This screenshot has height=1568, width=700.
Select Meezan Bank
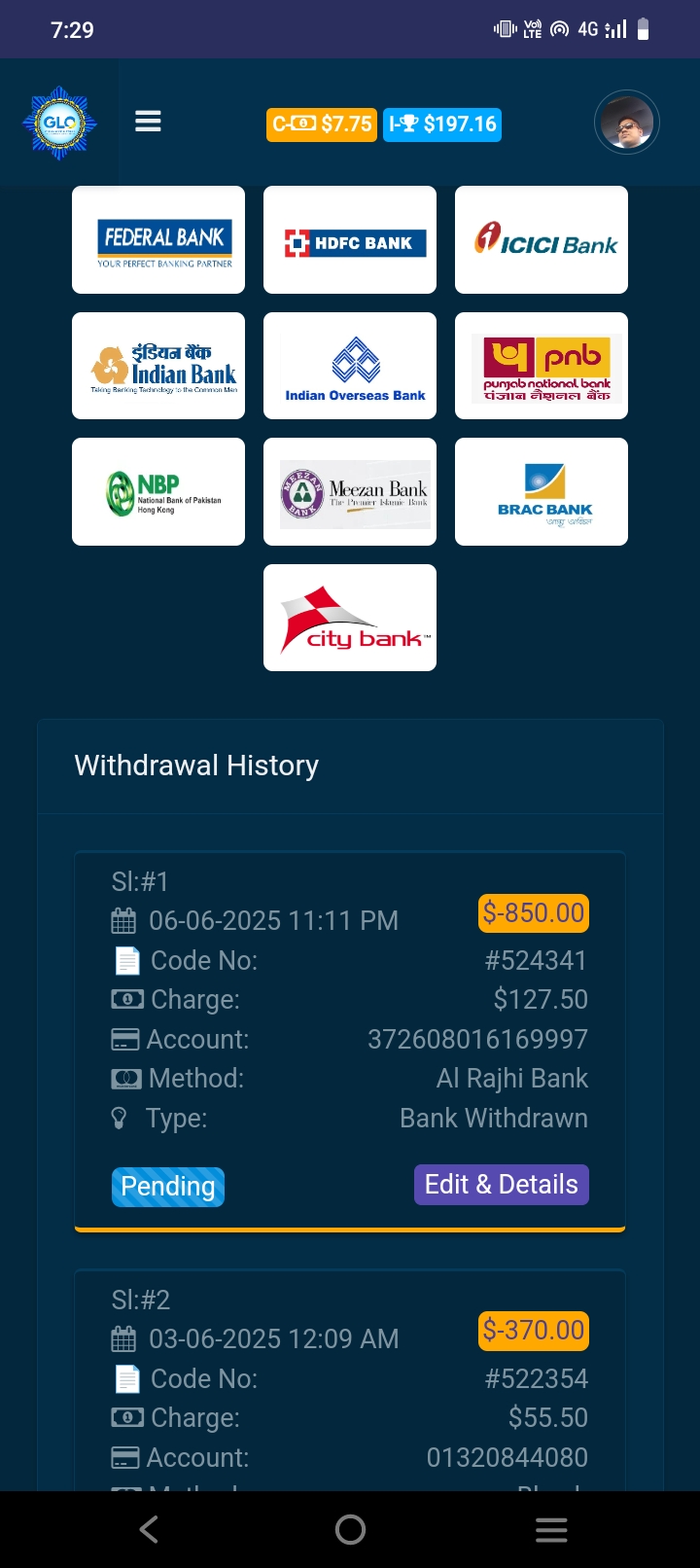pos(350,491)
